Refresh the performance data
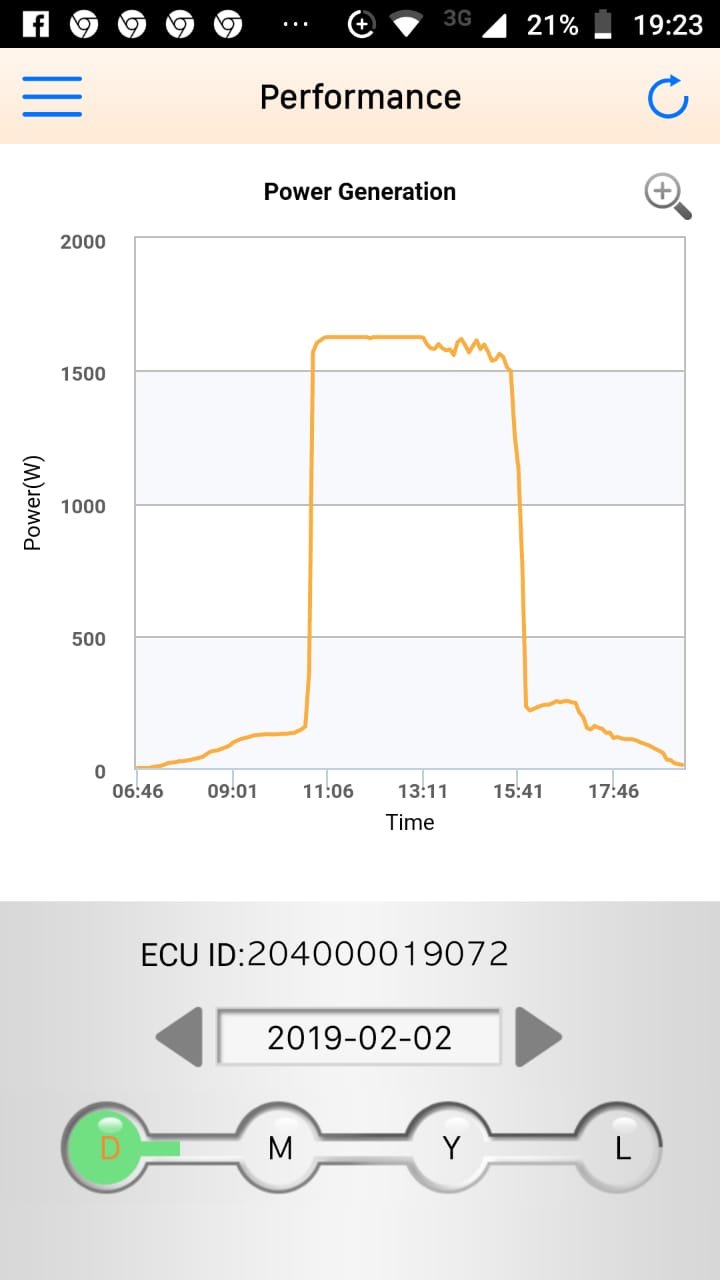 coord(667,97)
